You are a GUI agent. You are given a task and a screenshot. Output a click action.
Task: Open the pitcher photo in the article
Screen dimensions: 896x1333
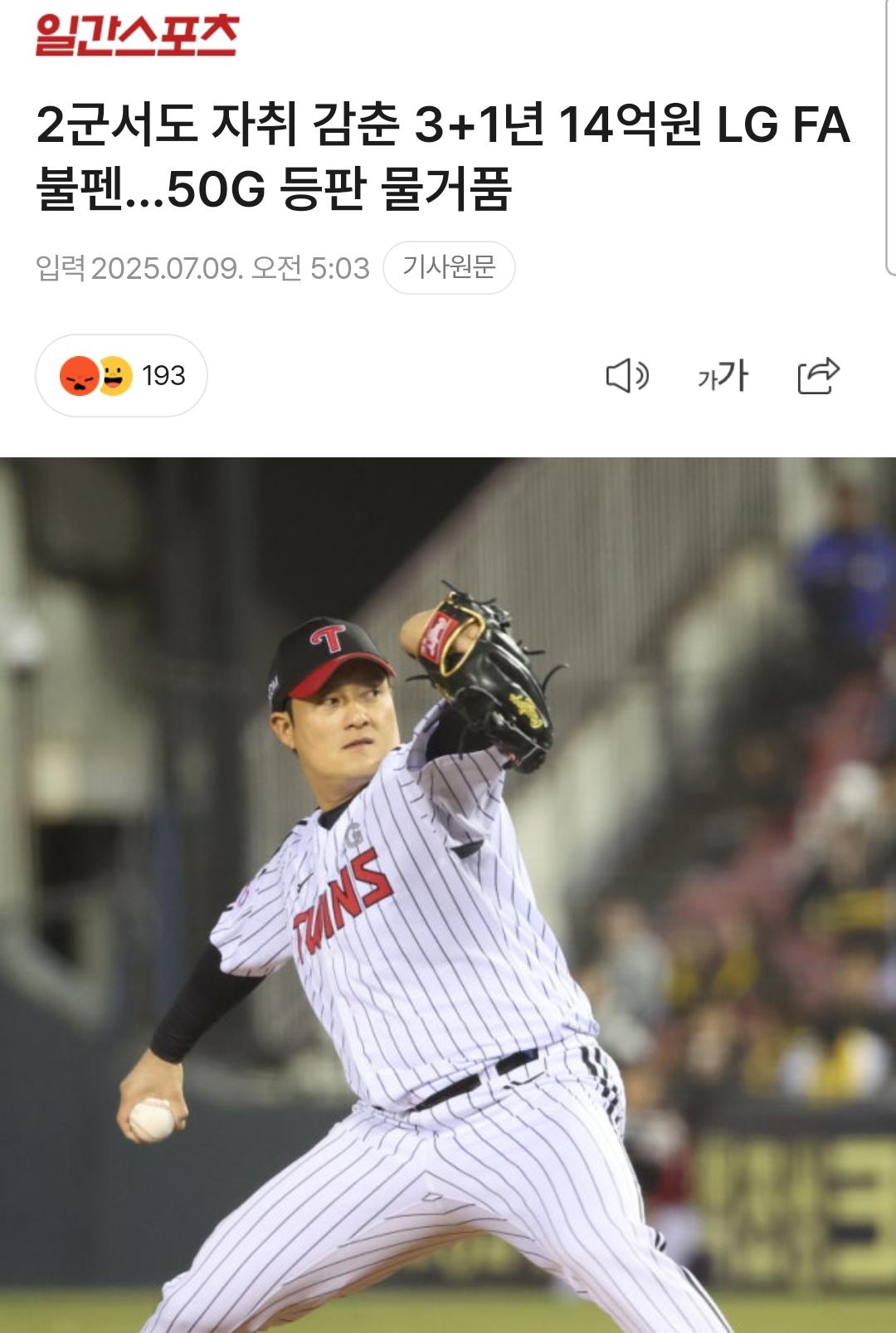tap(448, 895)
